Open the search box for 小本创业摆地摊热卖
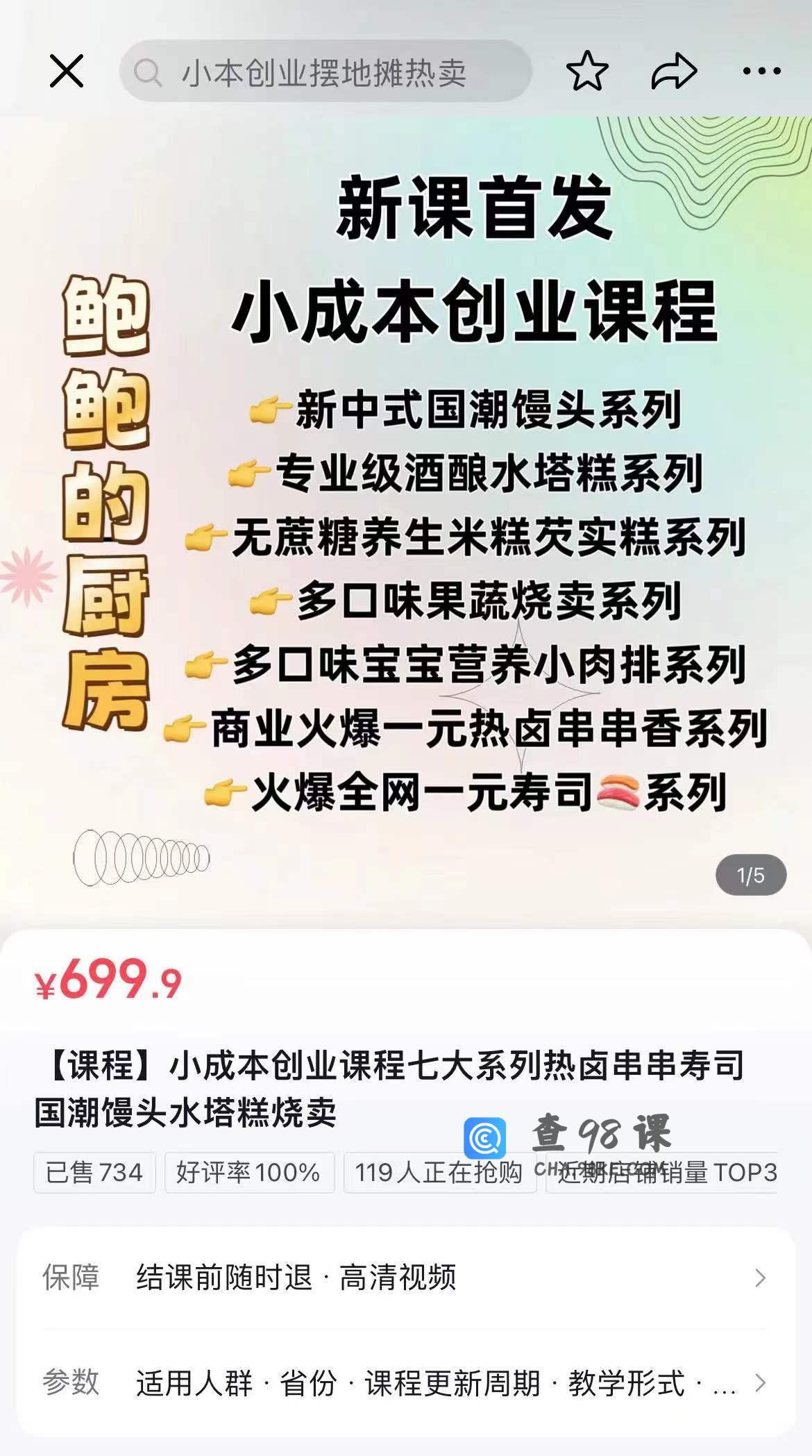The height and width of the screenshot is (1456, 812). [x=325, y=72]
